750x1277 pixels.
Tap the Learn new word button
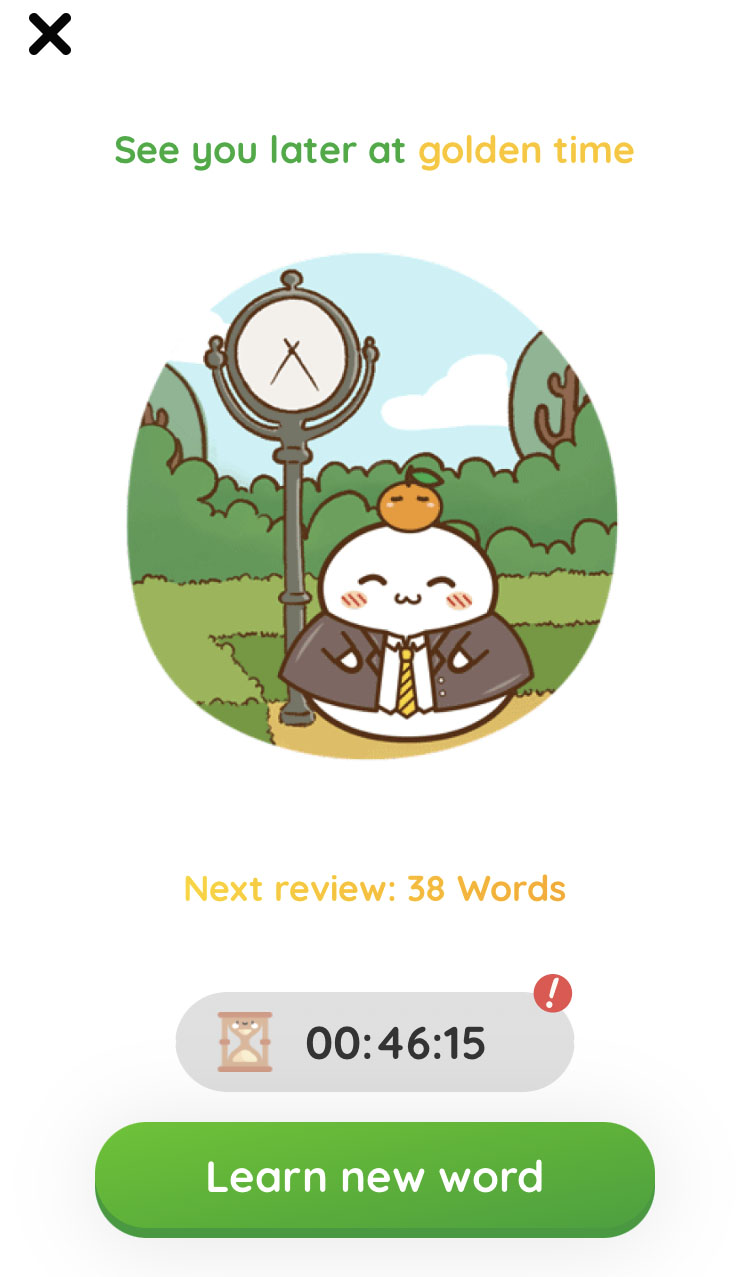click(x=374, y=1177)
